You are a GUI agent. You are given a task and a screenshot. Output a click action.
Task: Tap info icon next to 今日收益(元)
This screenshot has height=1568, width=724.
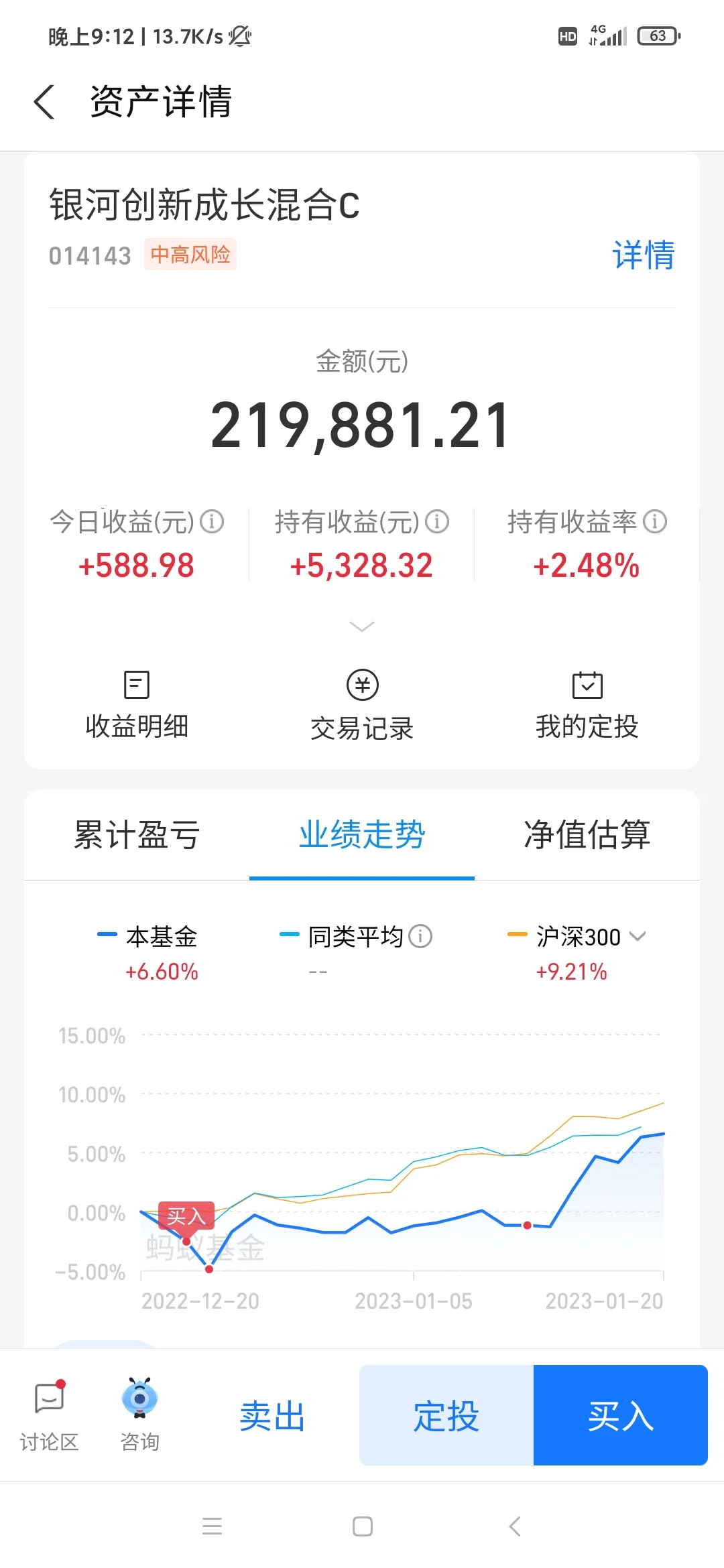pos(212,521)
